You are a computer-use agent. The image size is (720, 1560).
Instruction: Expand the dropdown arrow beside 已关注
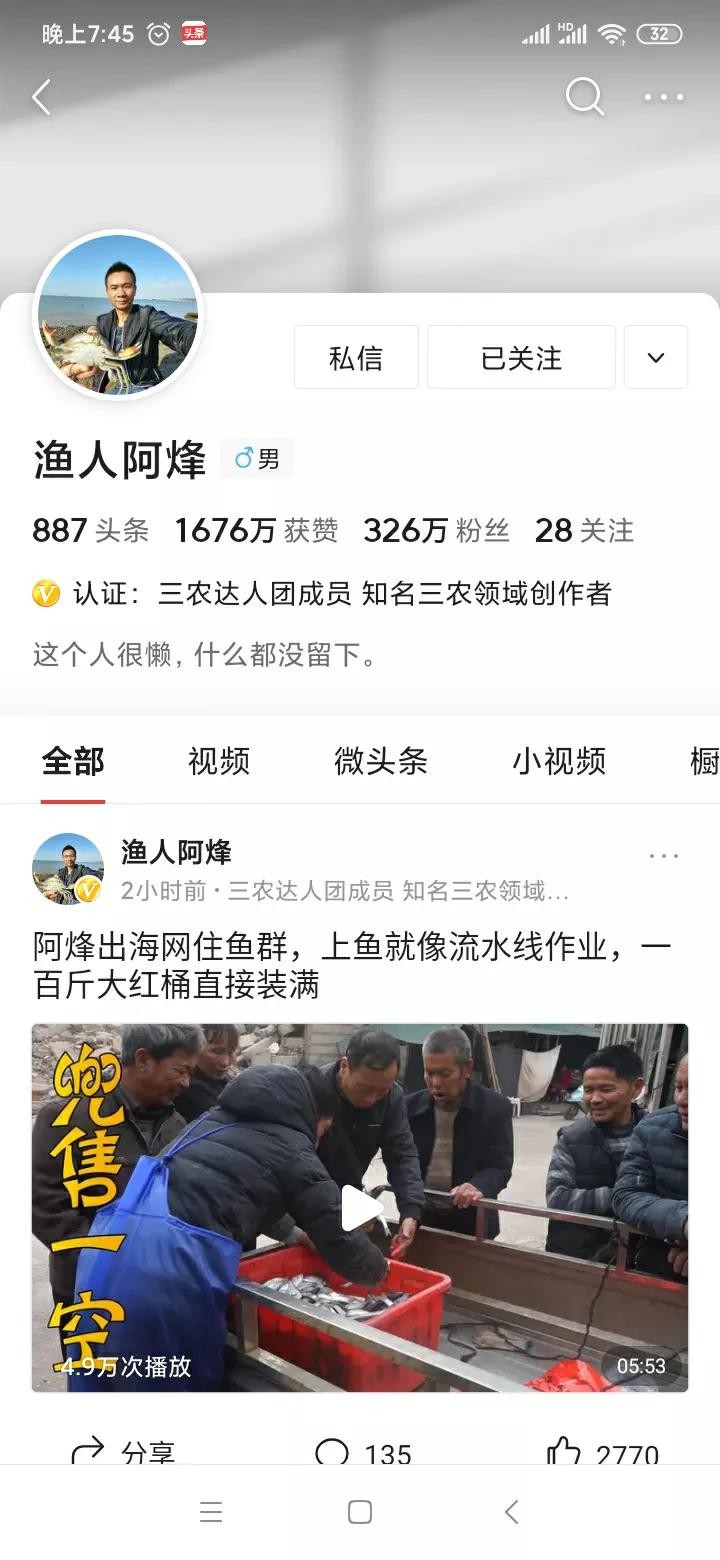[x=656, y=357]
